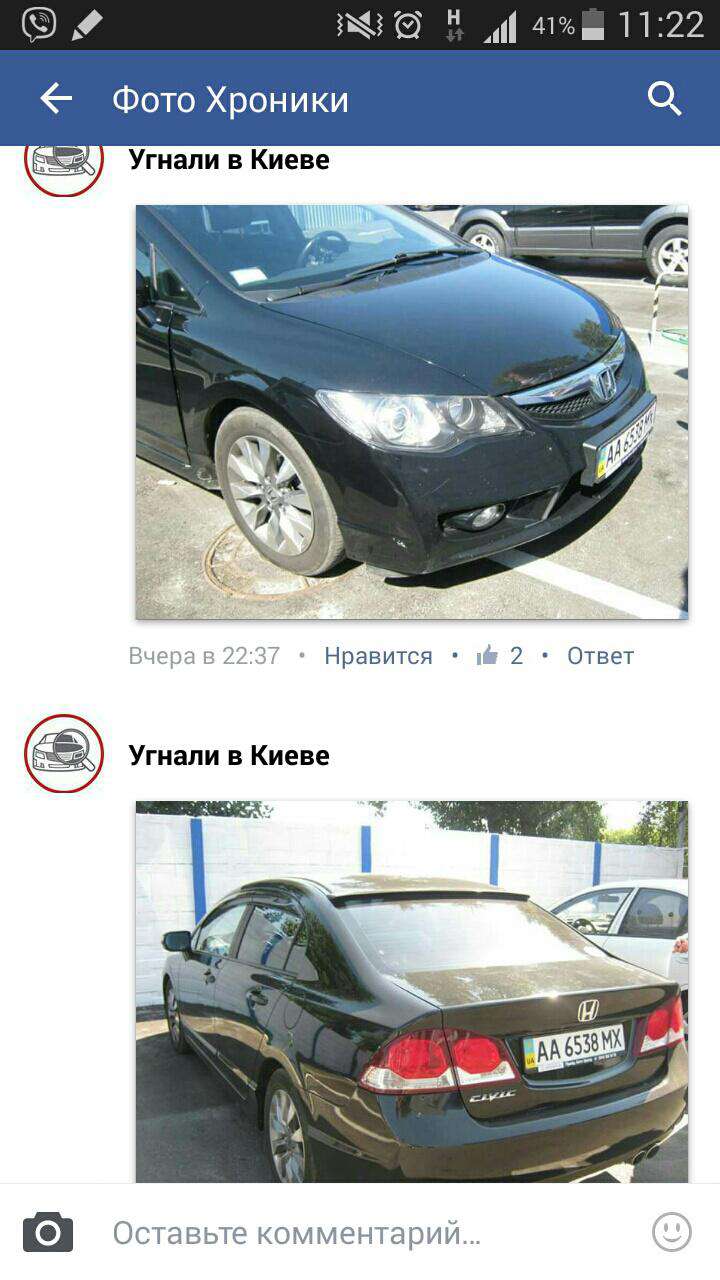
Task: Tap Нравится under the front car photo
Action: click(x=378, y=656)
